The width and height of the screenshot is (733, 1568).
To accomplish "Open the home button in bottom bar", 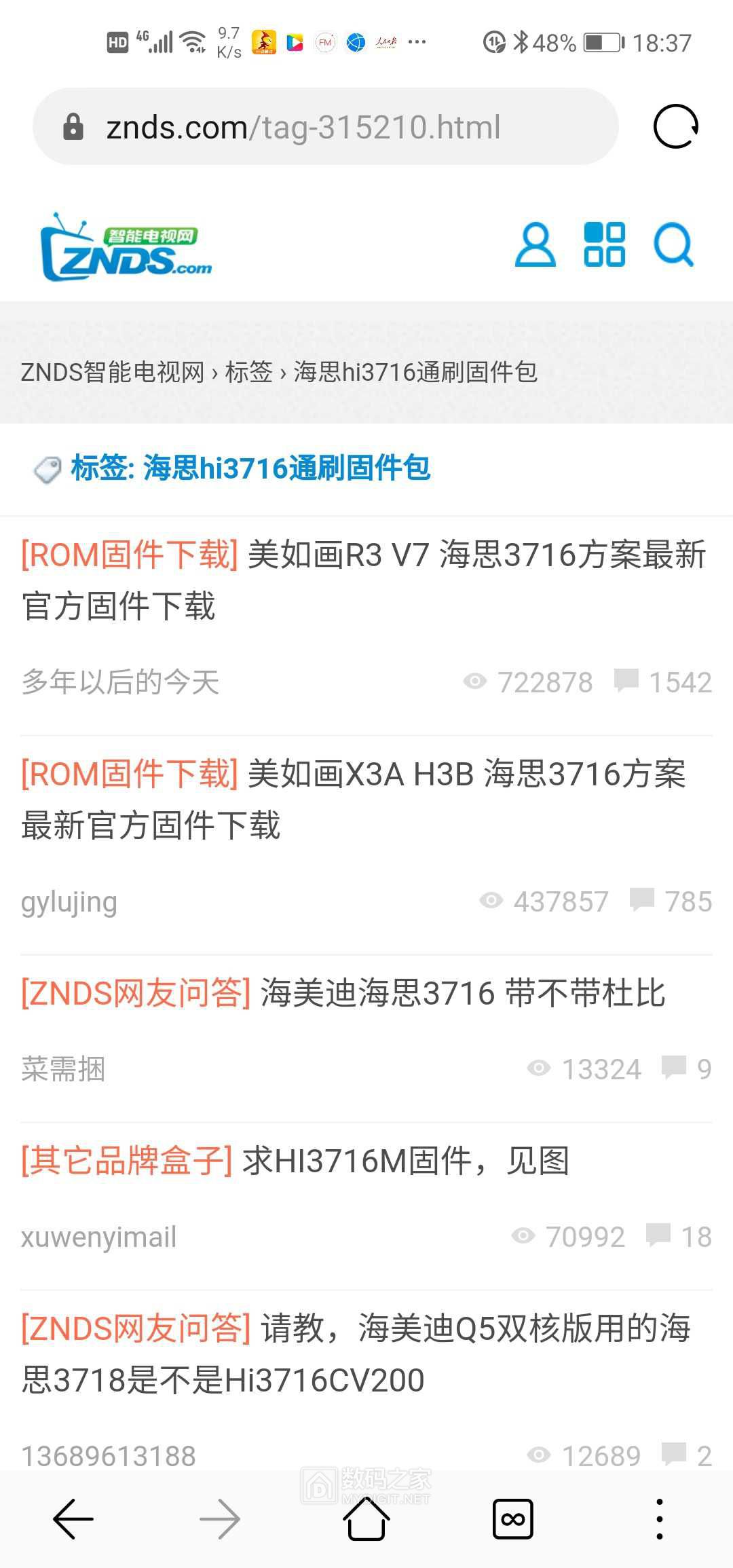I will click(366, 1518).
